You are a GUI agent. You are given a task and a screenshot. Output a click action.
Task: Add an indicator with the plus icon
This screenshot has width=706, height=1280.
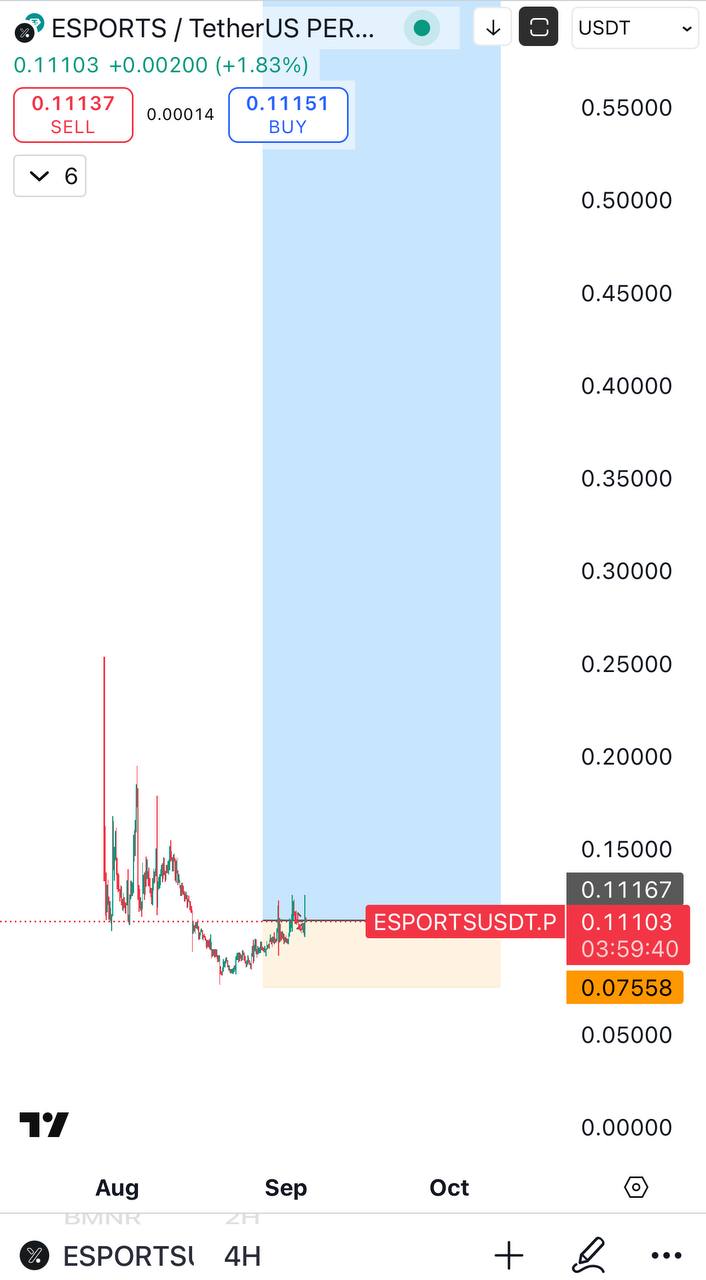coord(509,1255)
